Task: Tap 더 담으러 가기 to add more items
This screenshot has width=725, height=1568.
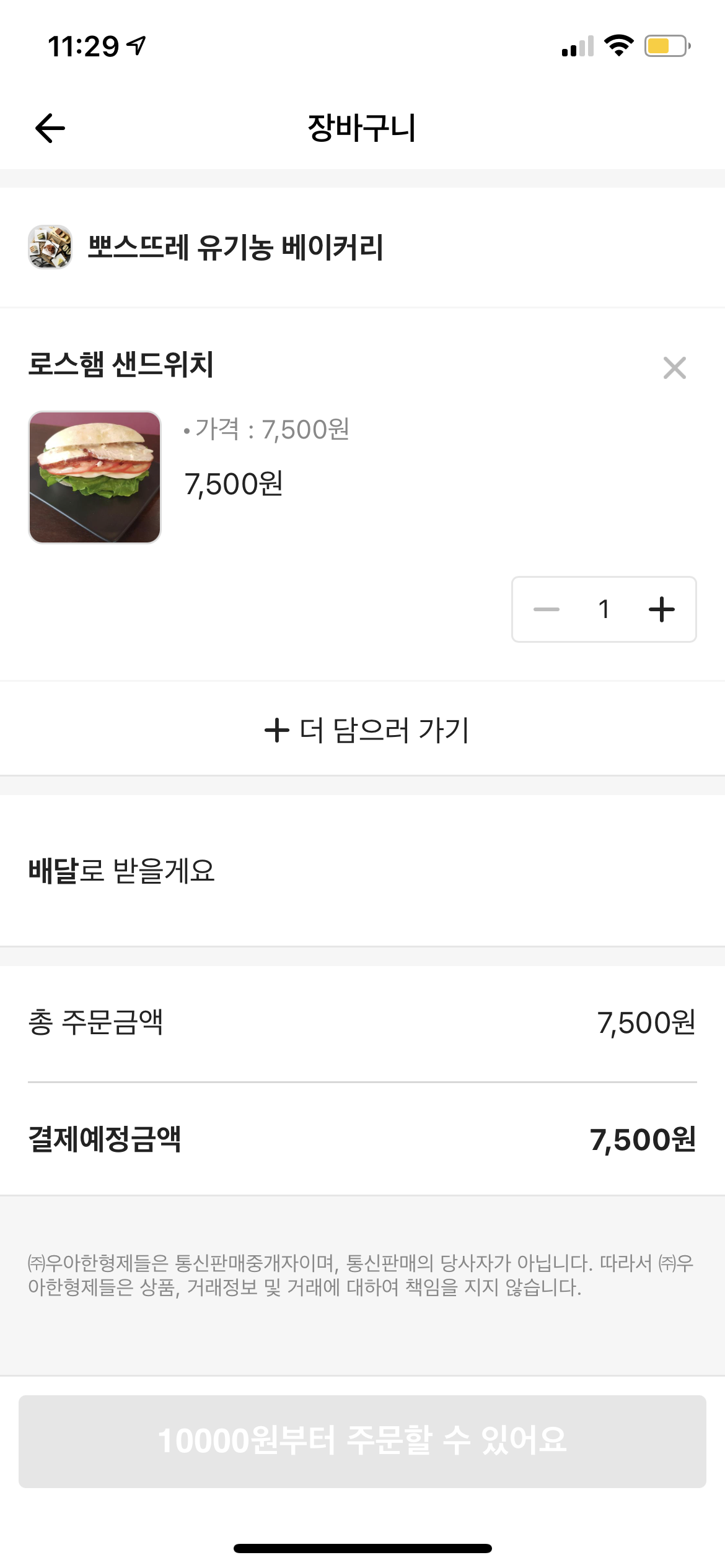Action: tap(366, 730)
